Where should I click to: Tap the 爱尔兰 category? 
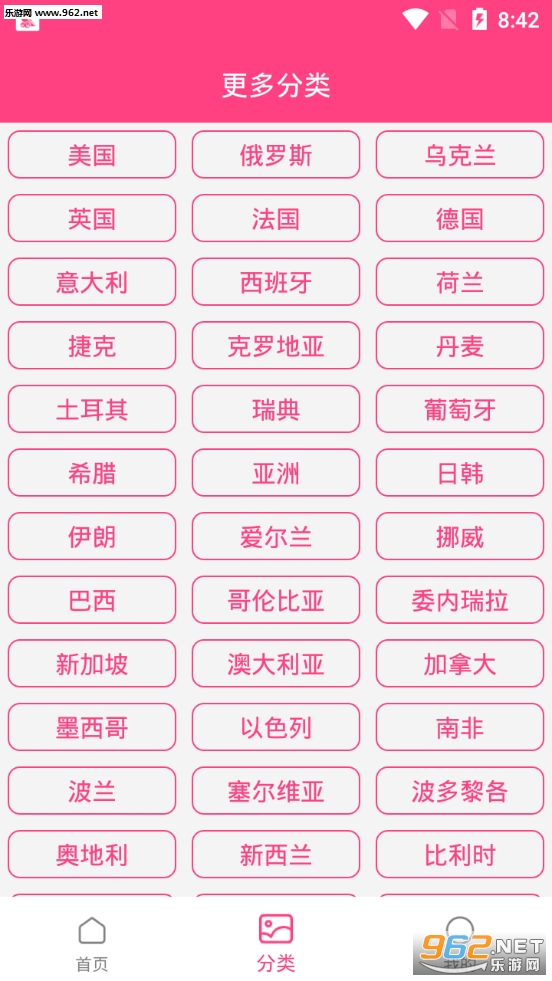[x=276, y=536]
